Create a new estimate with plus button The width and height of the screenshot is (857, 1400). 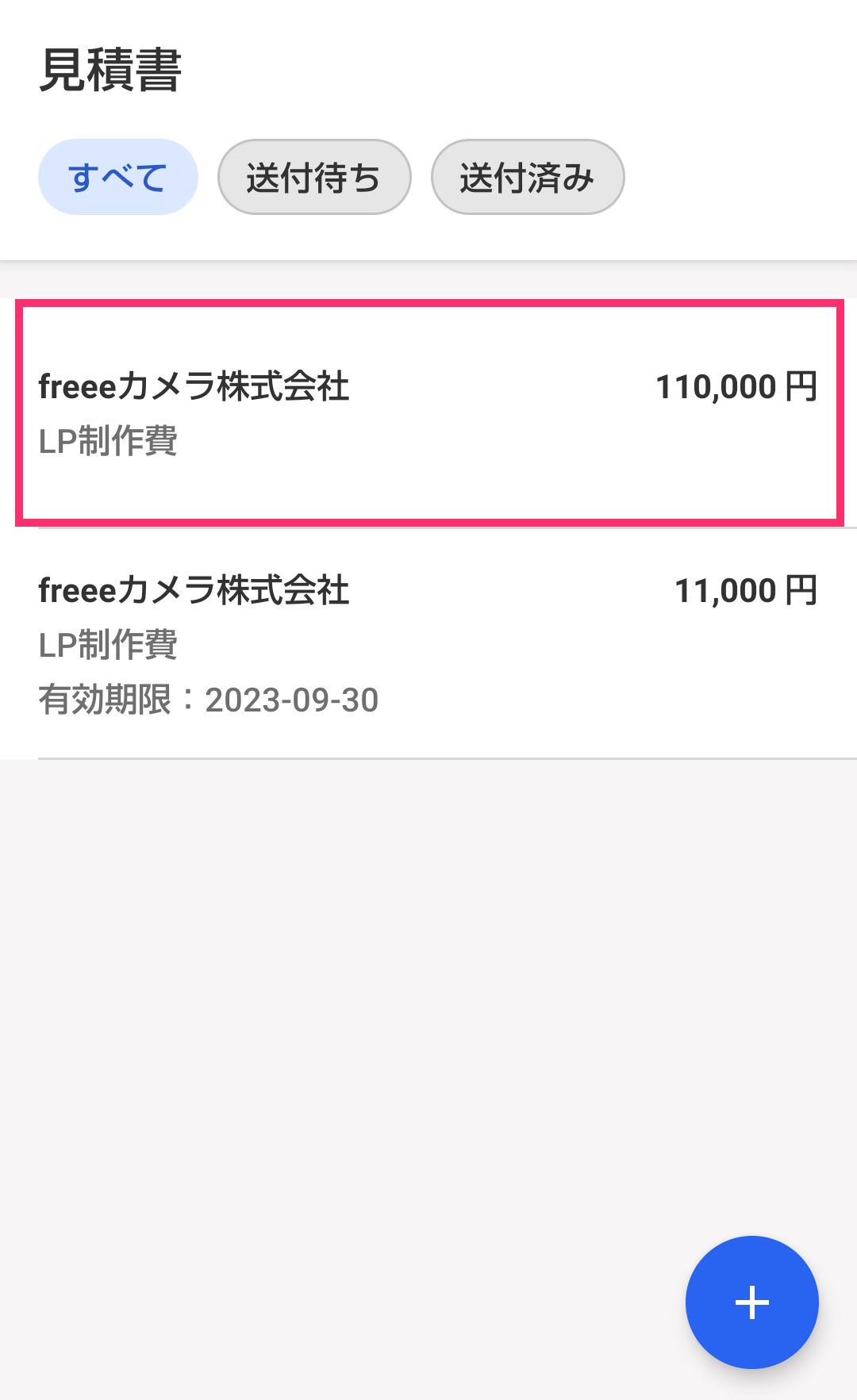[x=751, y=1302]
